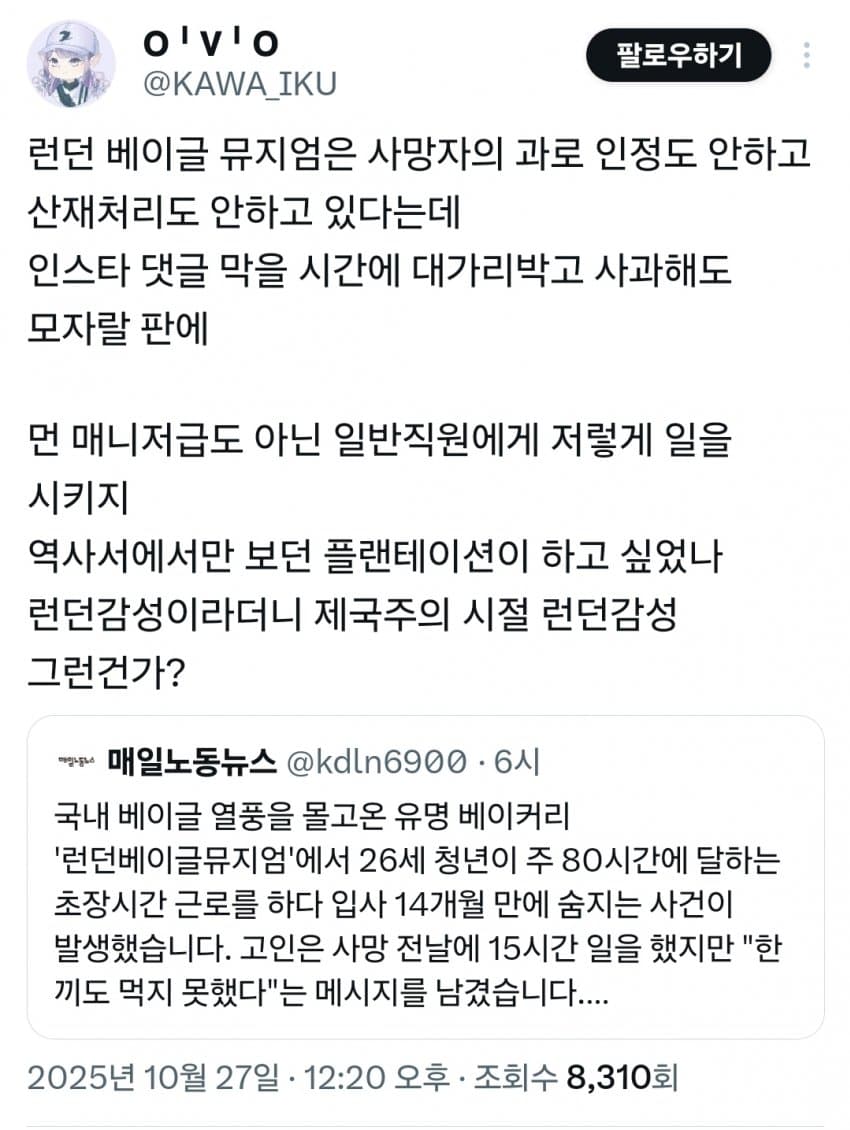Open the @KAWA_IKU profile handle

[x=241, y=84]
